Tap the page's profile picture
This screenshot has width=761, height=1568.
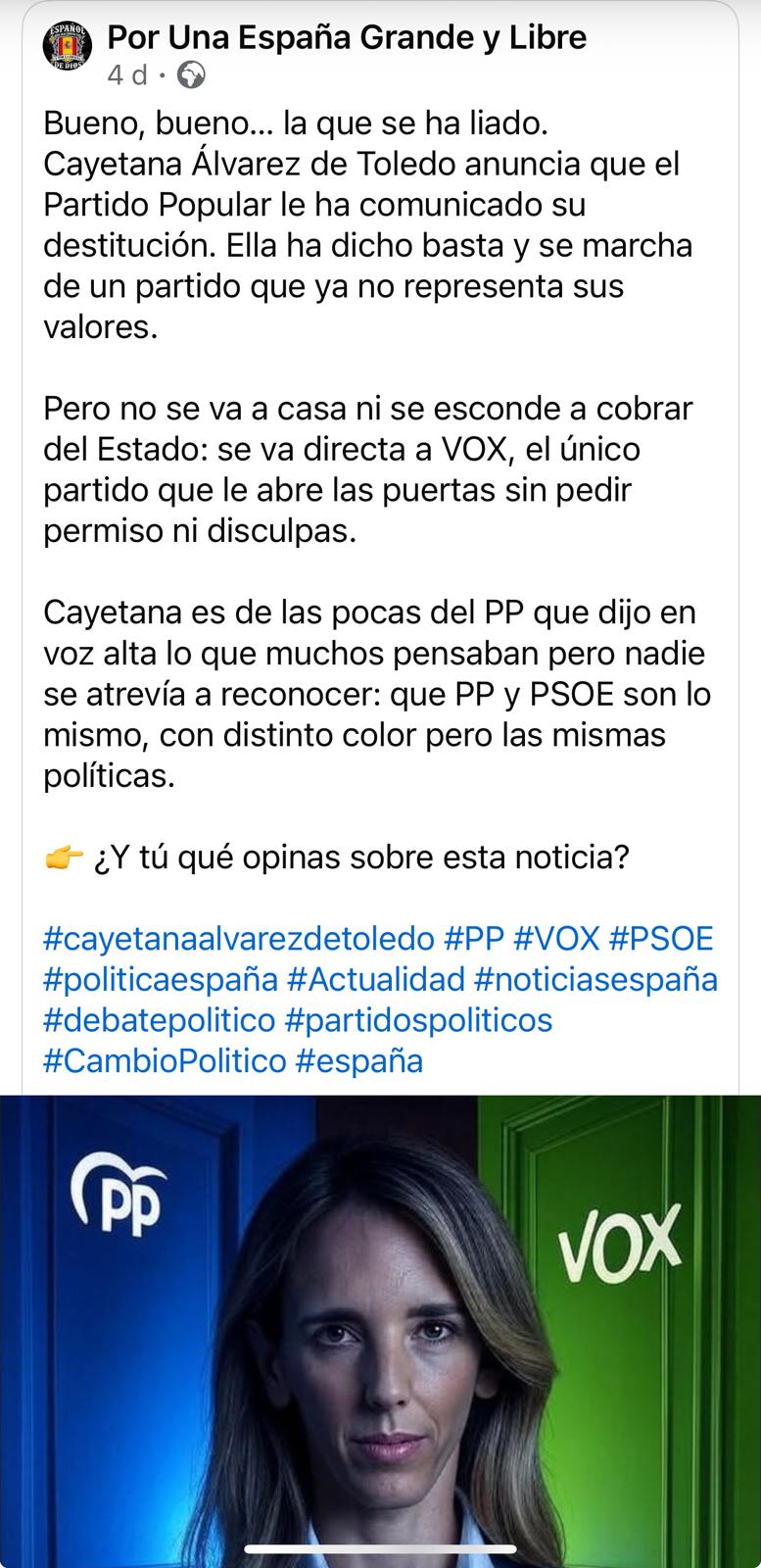click(x=68, y=48)
